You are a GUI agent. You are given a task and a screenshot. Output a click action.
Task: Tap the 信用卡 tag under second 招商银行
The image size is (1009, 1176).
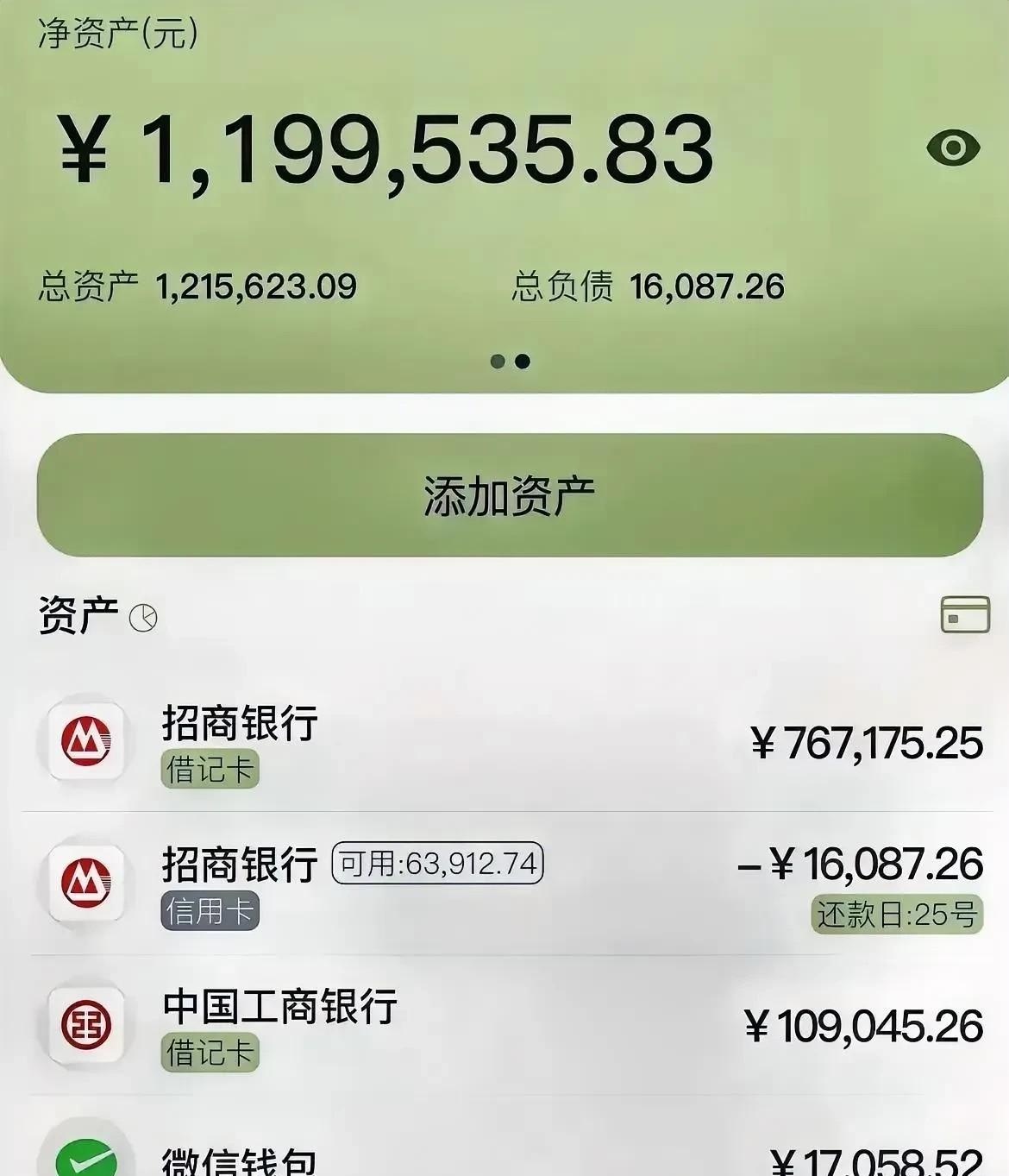[209, 913]
